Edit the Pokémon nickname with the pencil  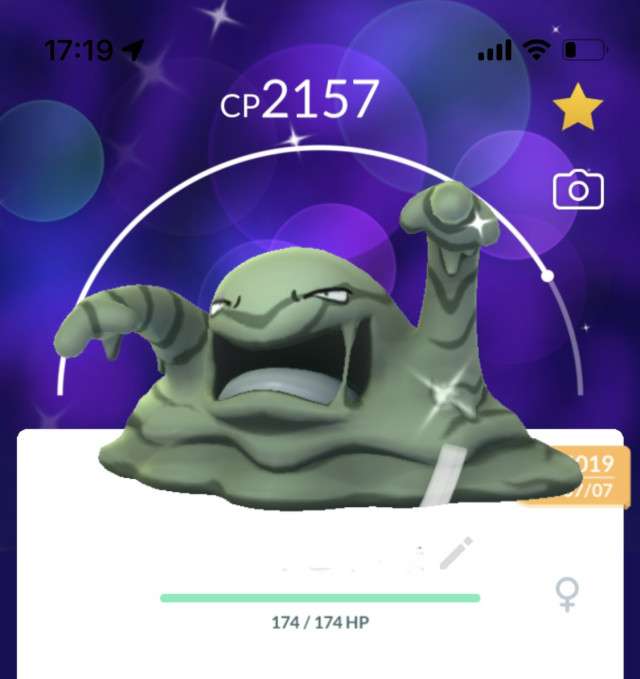tap(455, 552)
